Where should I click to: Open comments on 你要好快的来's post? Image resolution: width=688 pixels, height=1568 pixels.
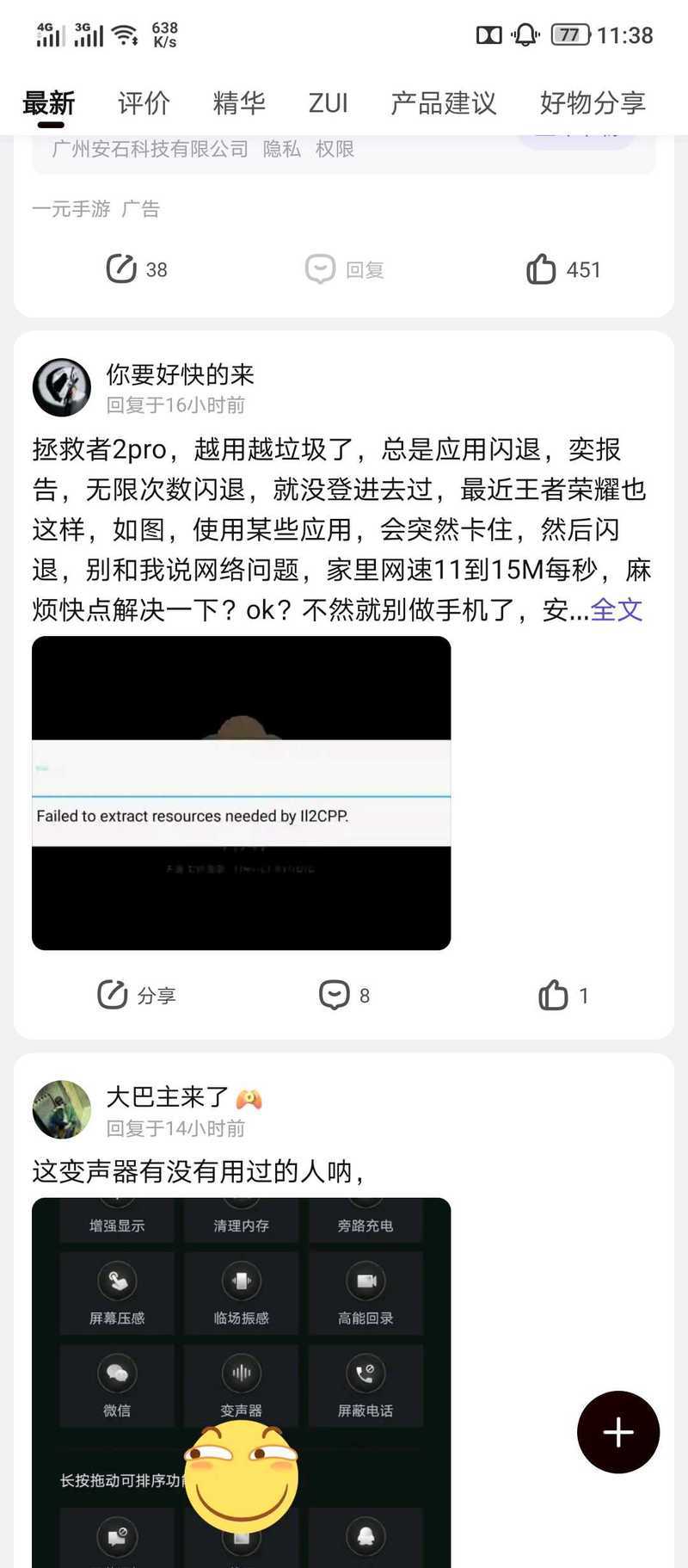343,995
